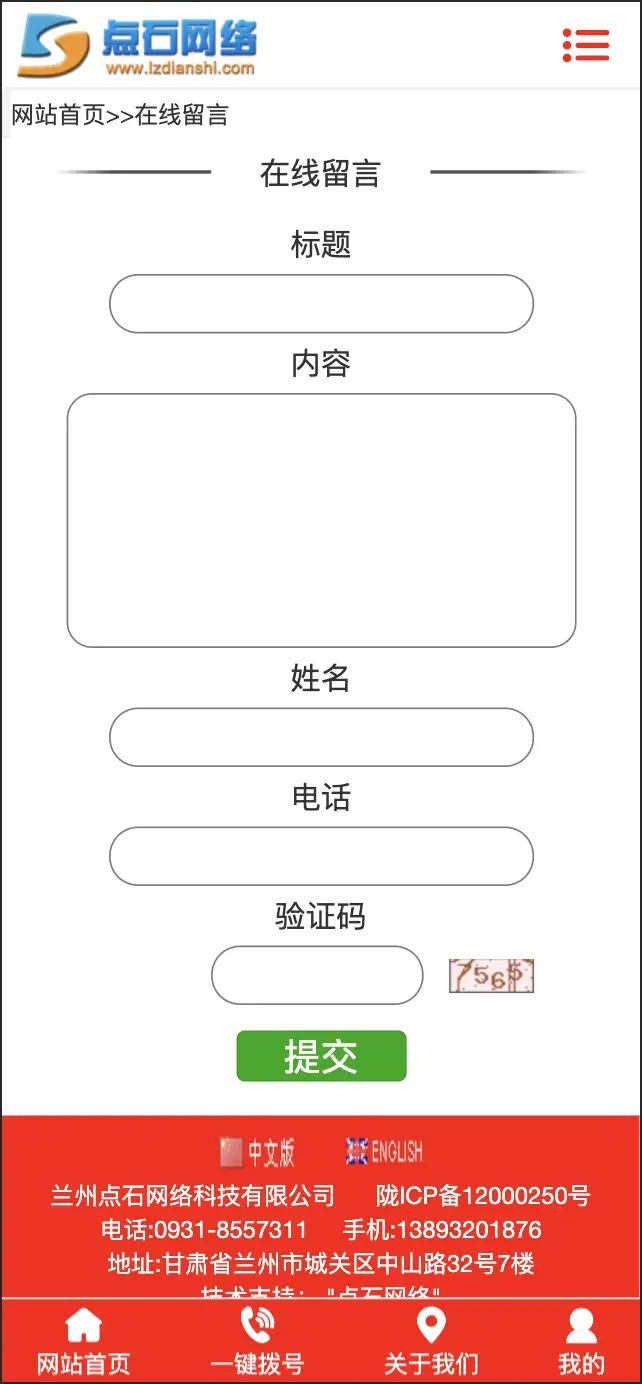Refresh the captcha image

coord(491,976)
